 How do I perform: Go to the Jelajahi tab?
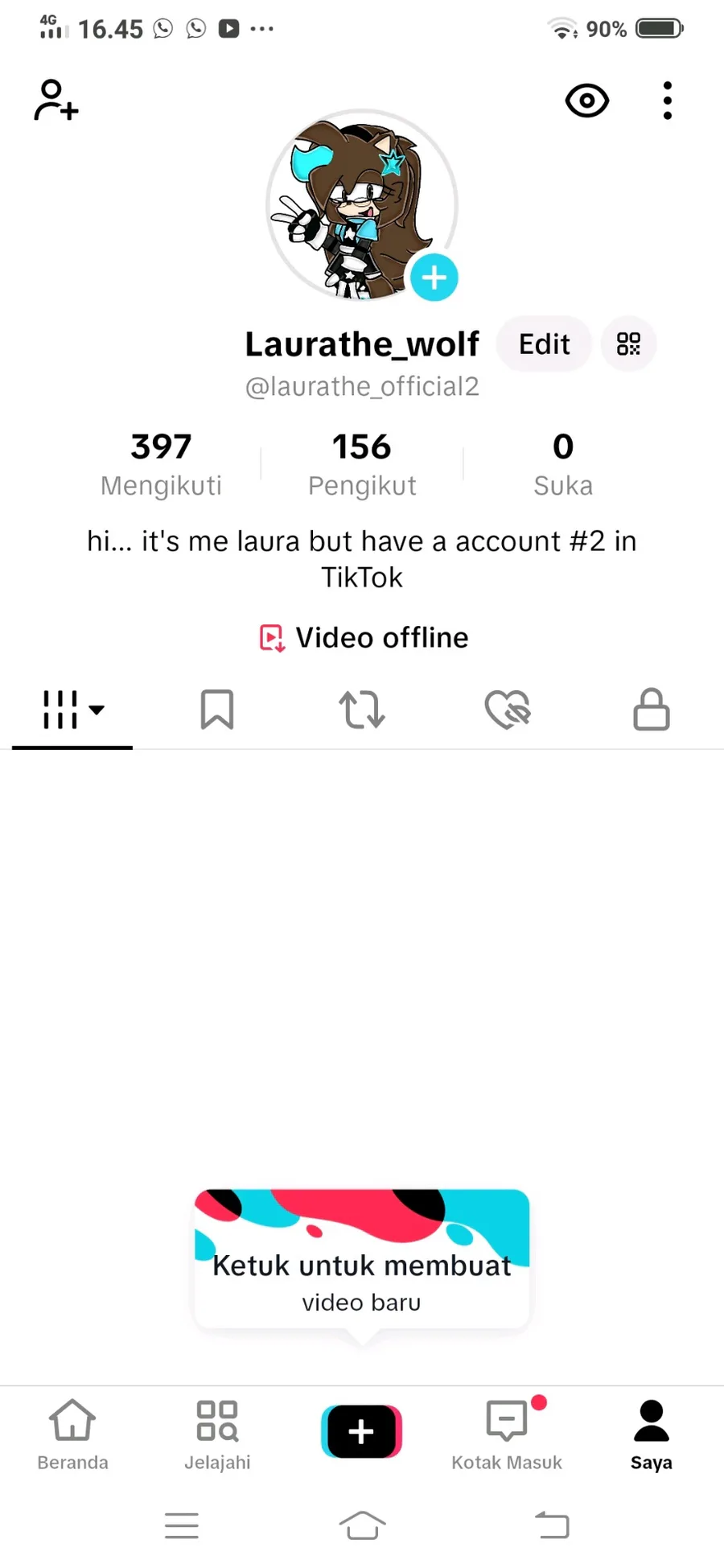(217, 1435)
